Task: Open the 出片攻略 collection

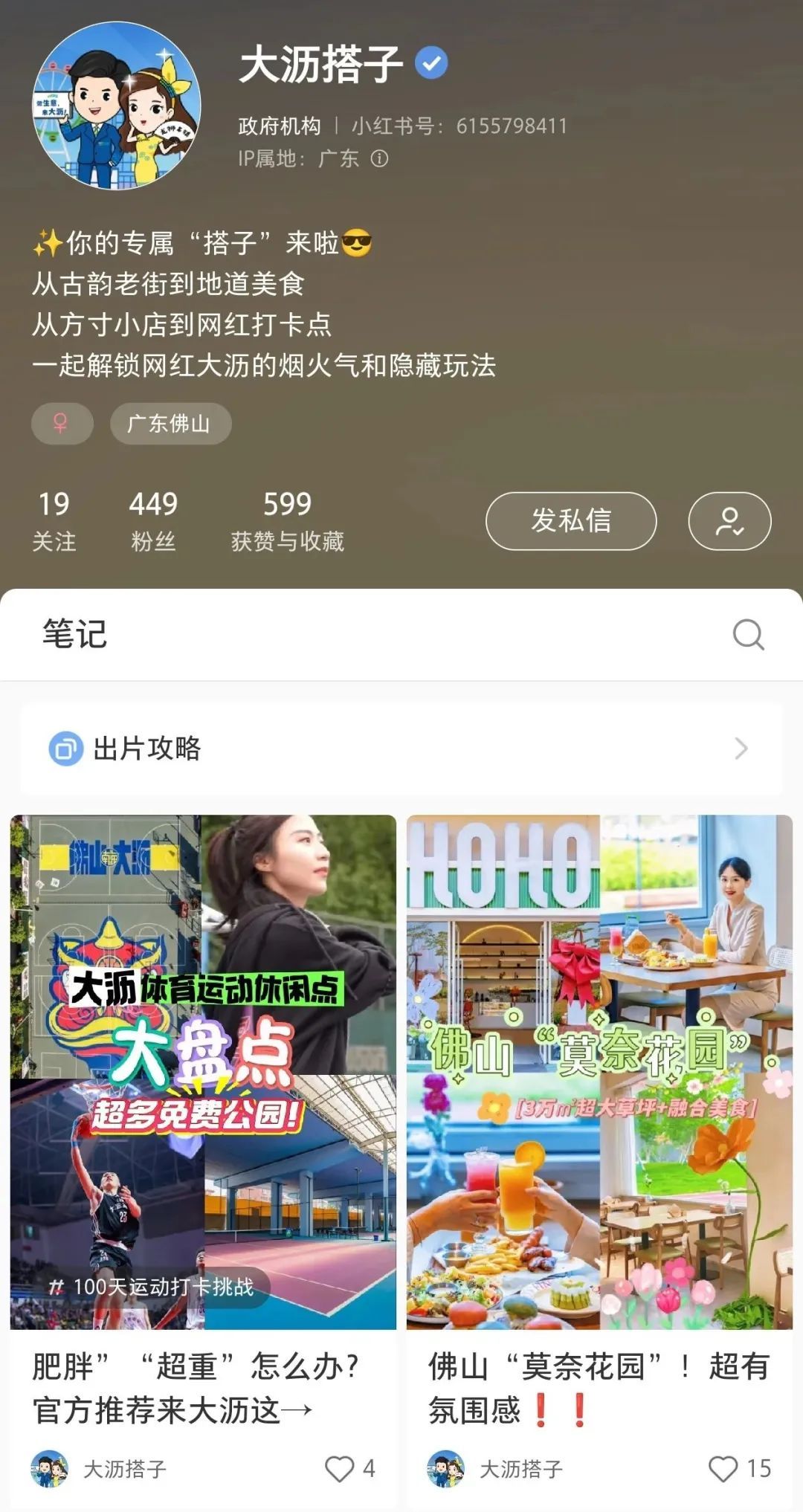Action: tap(401, 748)
